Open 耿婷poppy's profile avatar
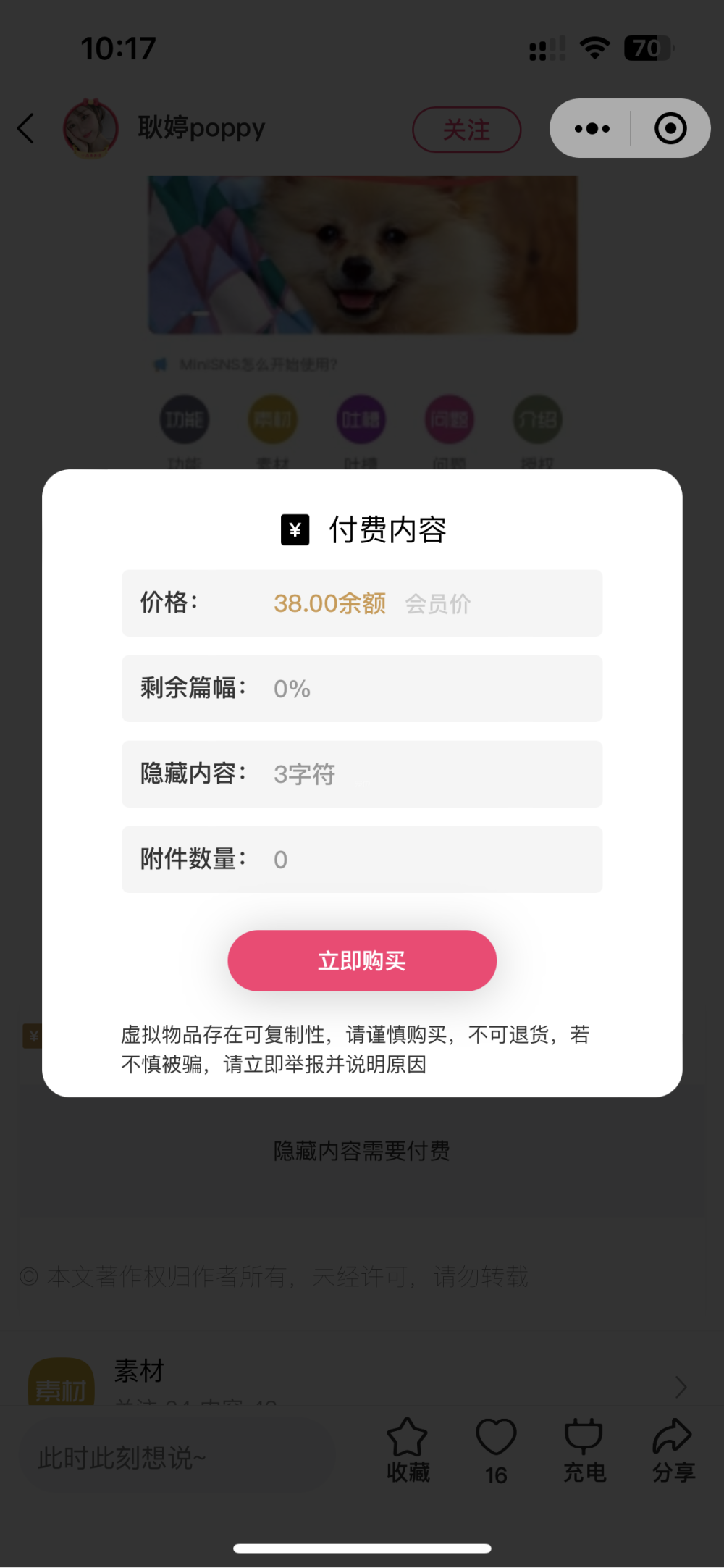 coord(90,128)
